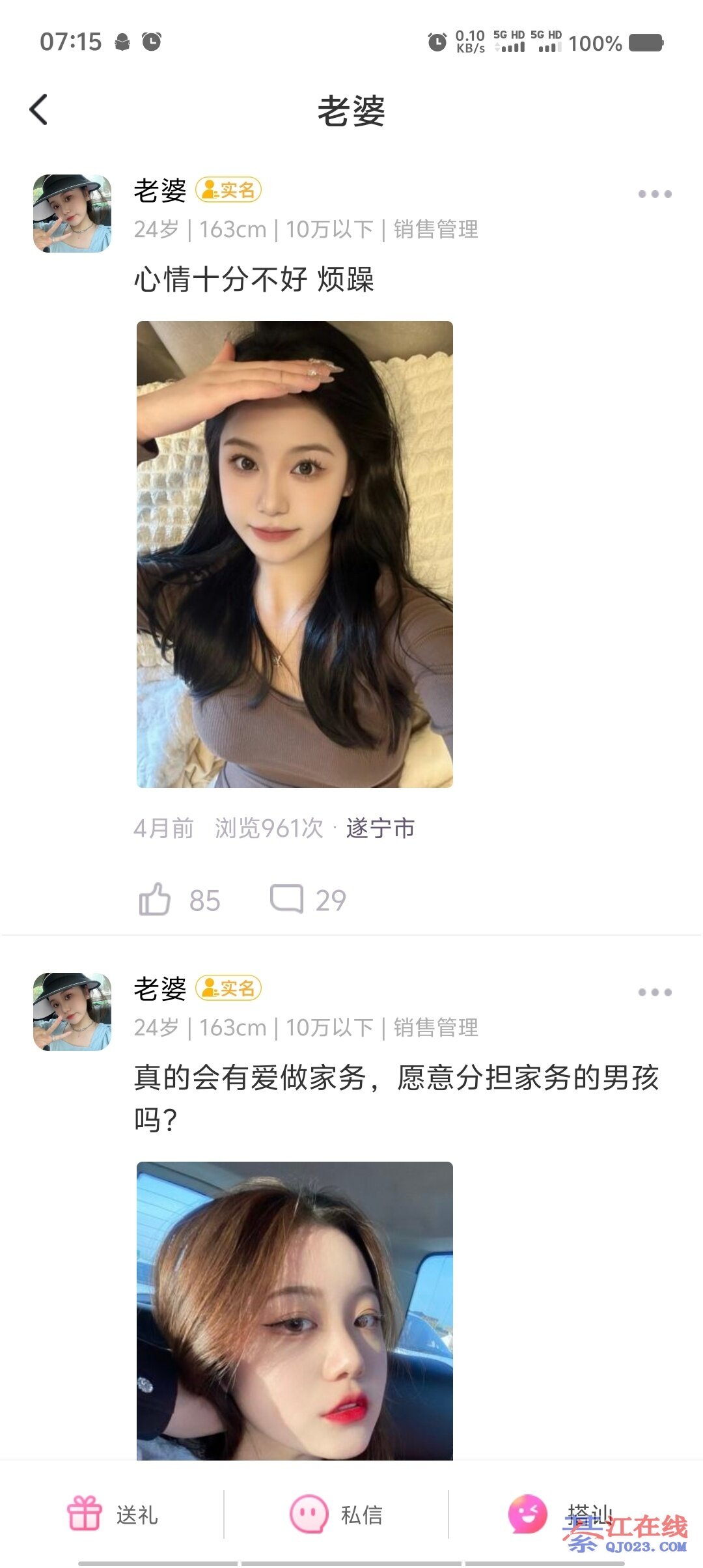This screenshot has width=703, height=1568.
Task: Open comments on the 心情十分不好 post
Action: click(287, 899)
